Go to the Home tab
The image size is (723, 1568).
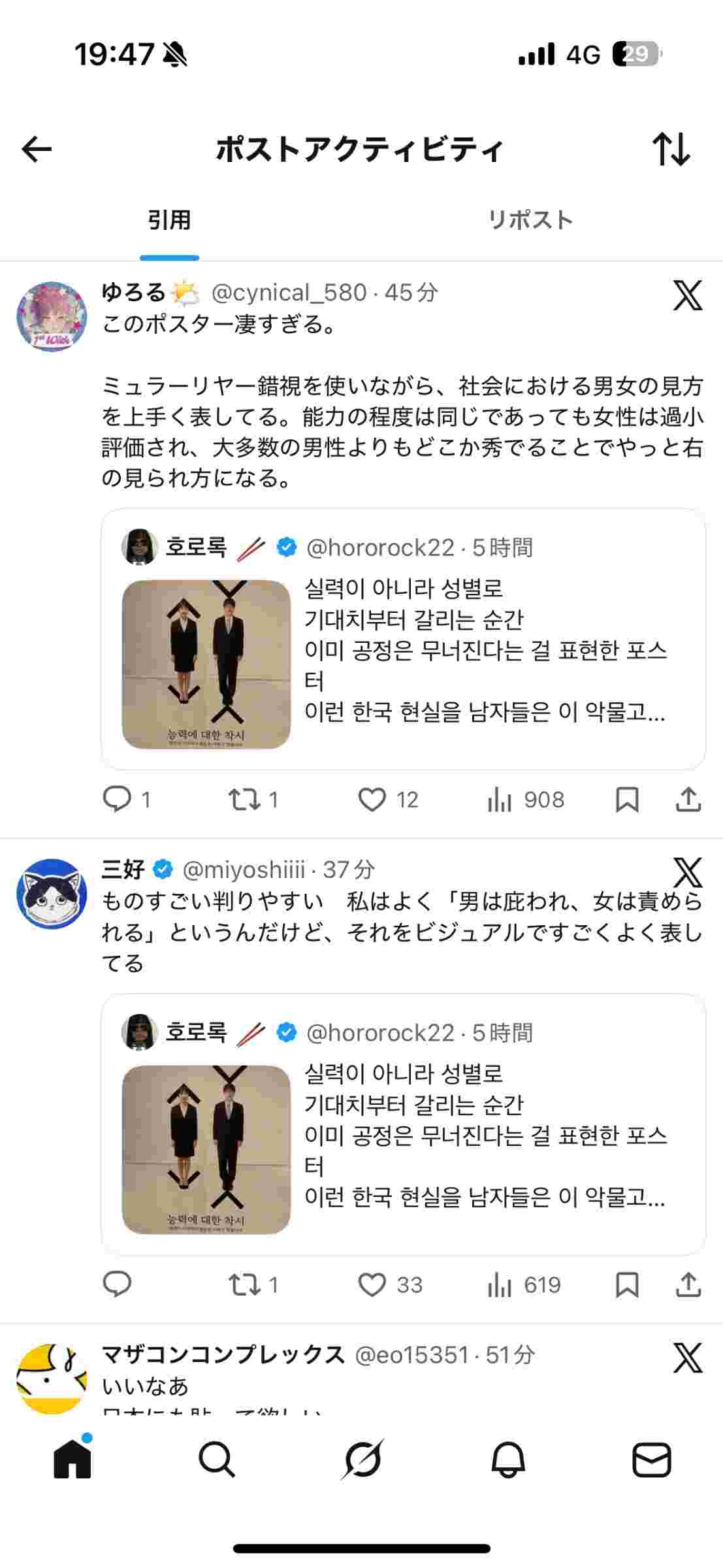coord(72,1459)
